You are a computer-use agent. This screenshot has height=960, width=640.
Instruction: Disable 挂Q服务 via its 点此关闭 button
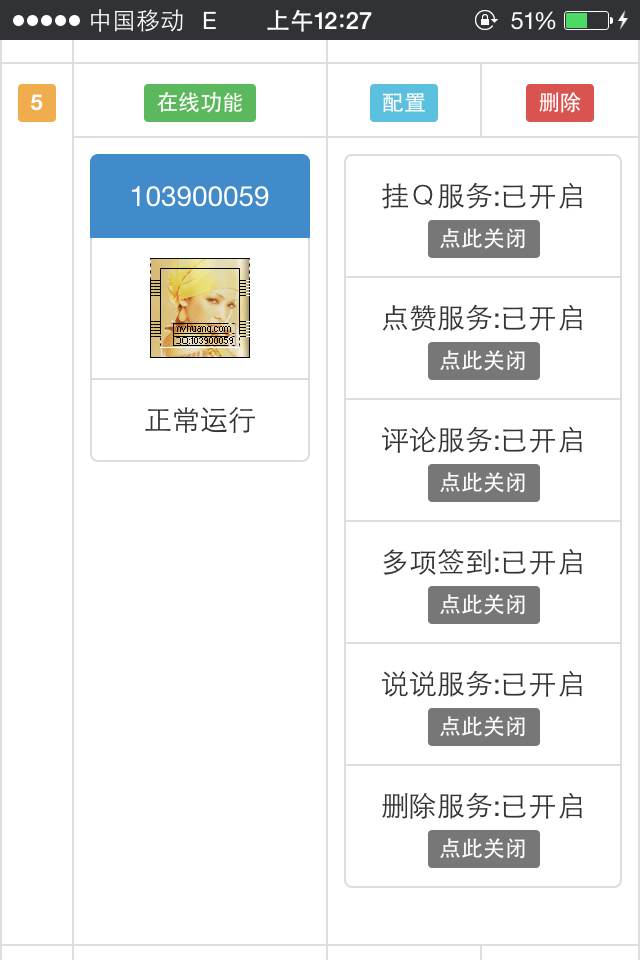(483, 240)
